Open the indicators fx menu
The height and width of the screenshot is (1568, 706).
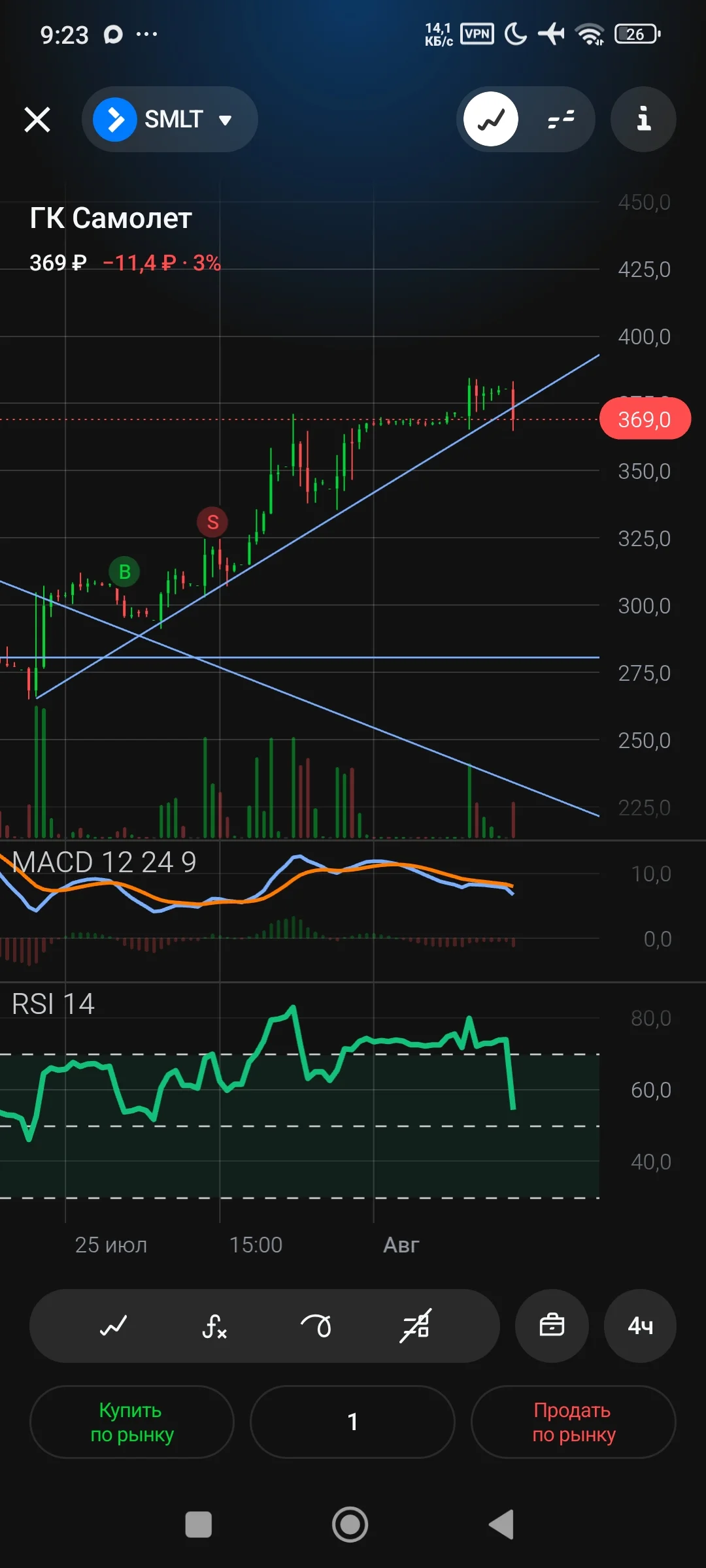214,1326
